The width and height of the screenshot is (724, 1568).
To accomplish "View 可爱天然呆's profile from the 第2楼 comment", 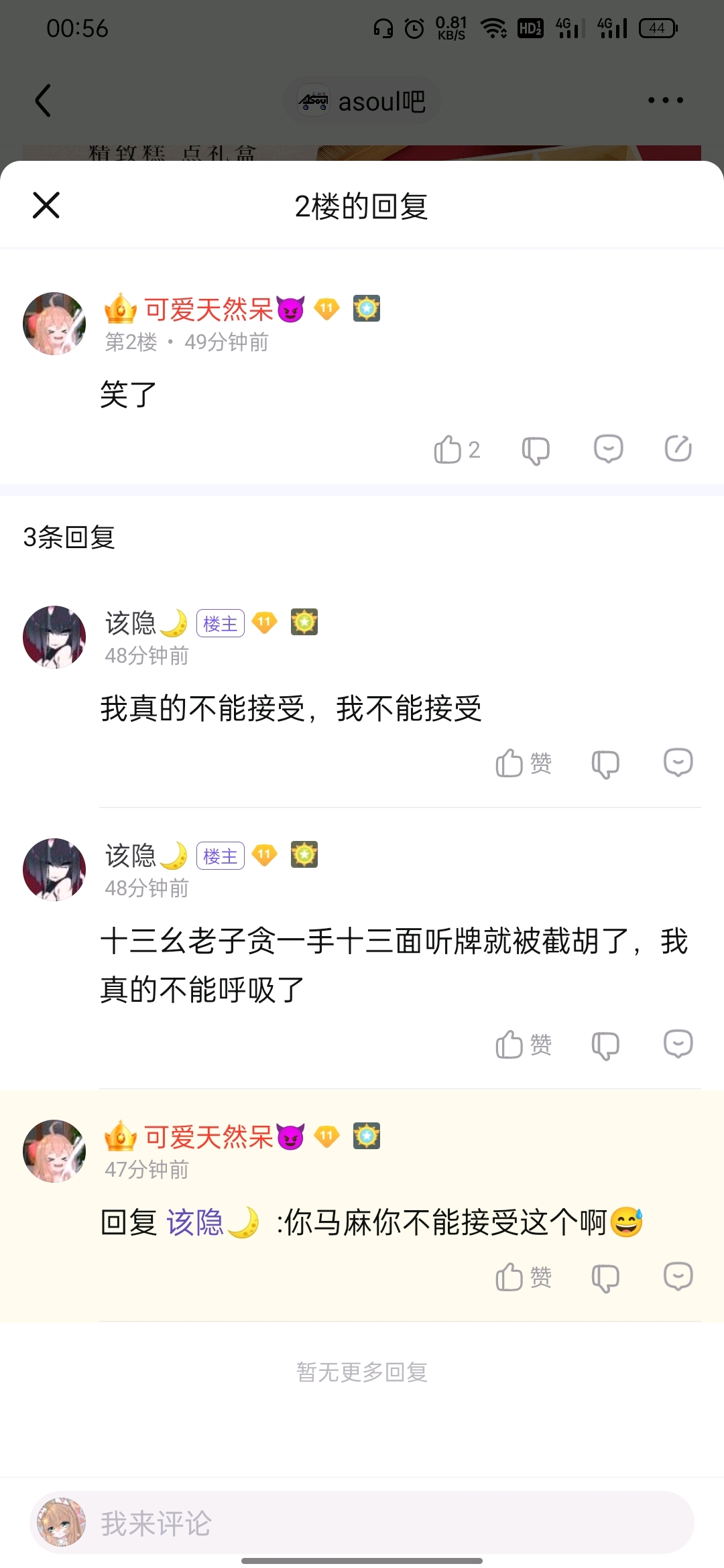I will click(54, 324).
